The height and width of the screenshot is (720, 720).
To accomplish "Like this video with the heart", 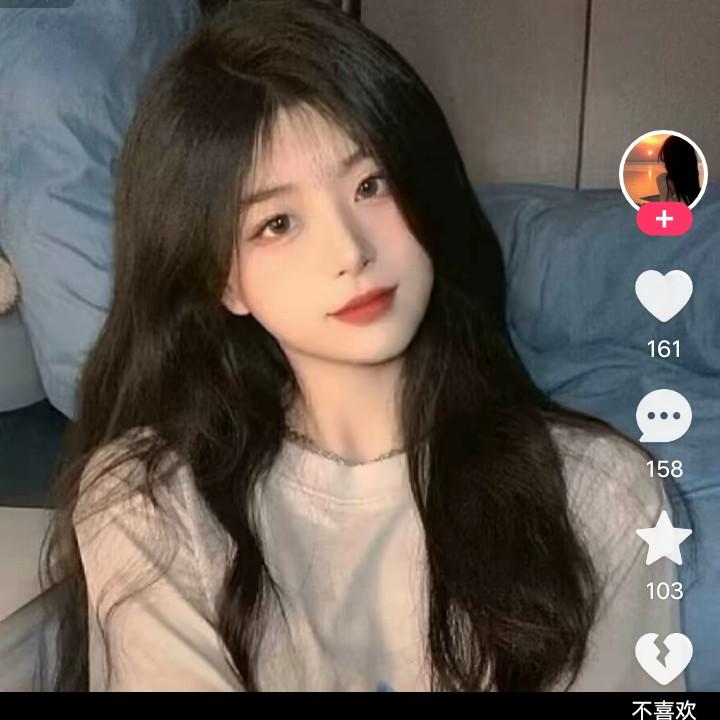I will click(x=664, y=296).
